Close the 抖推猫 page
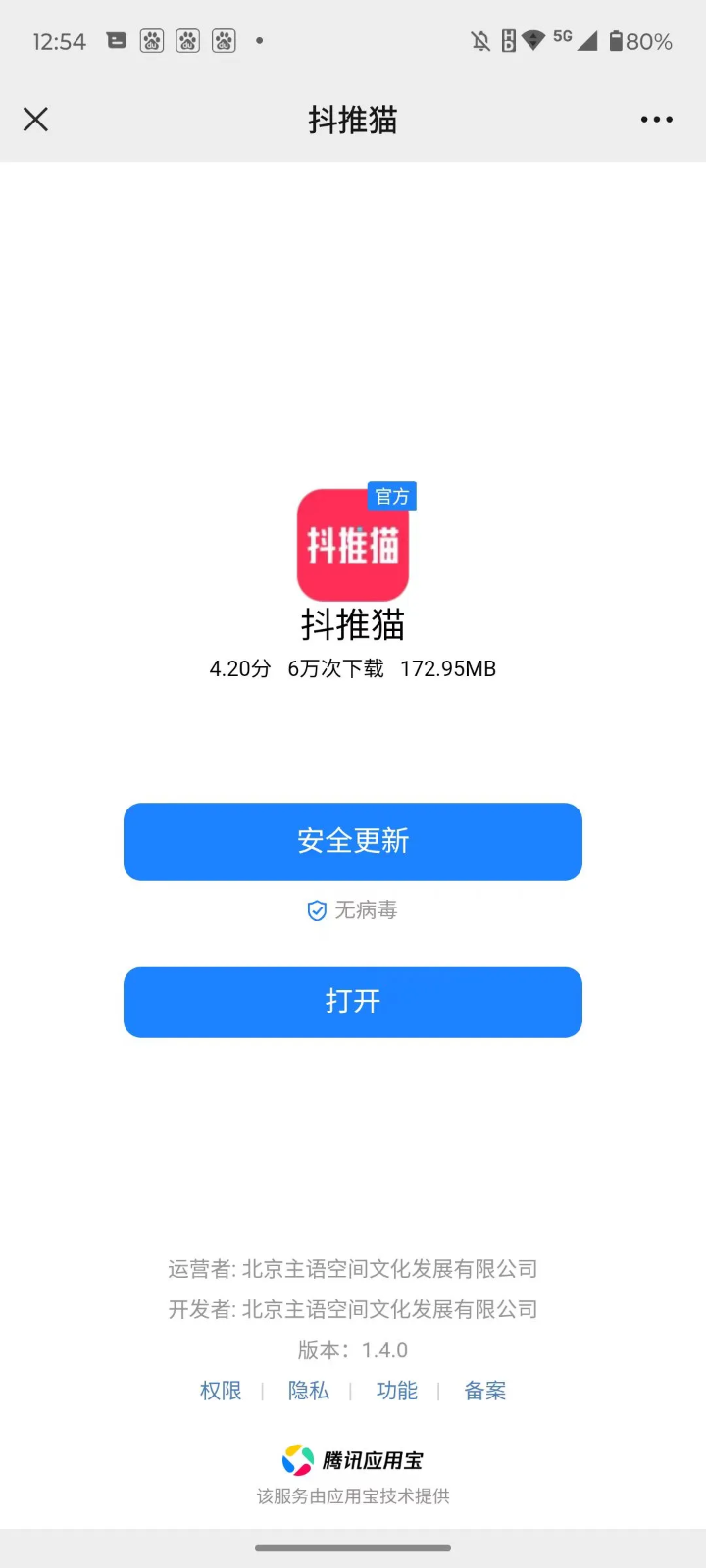This screenshot has width=706, height=1568. tap(35, 120)
